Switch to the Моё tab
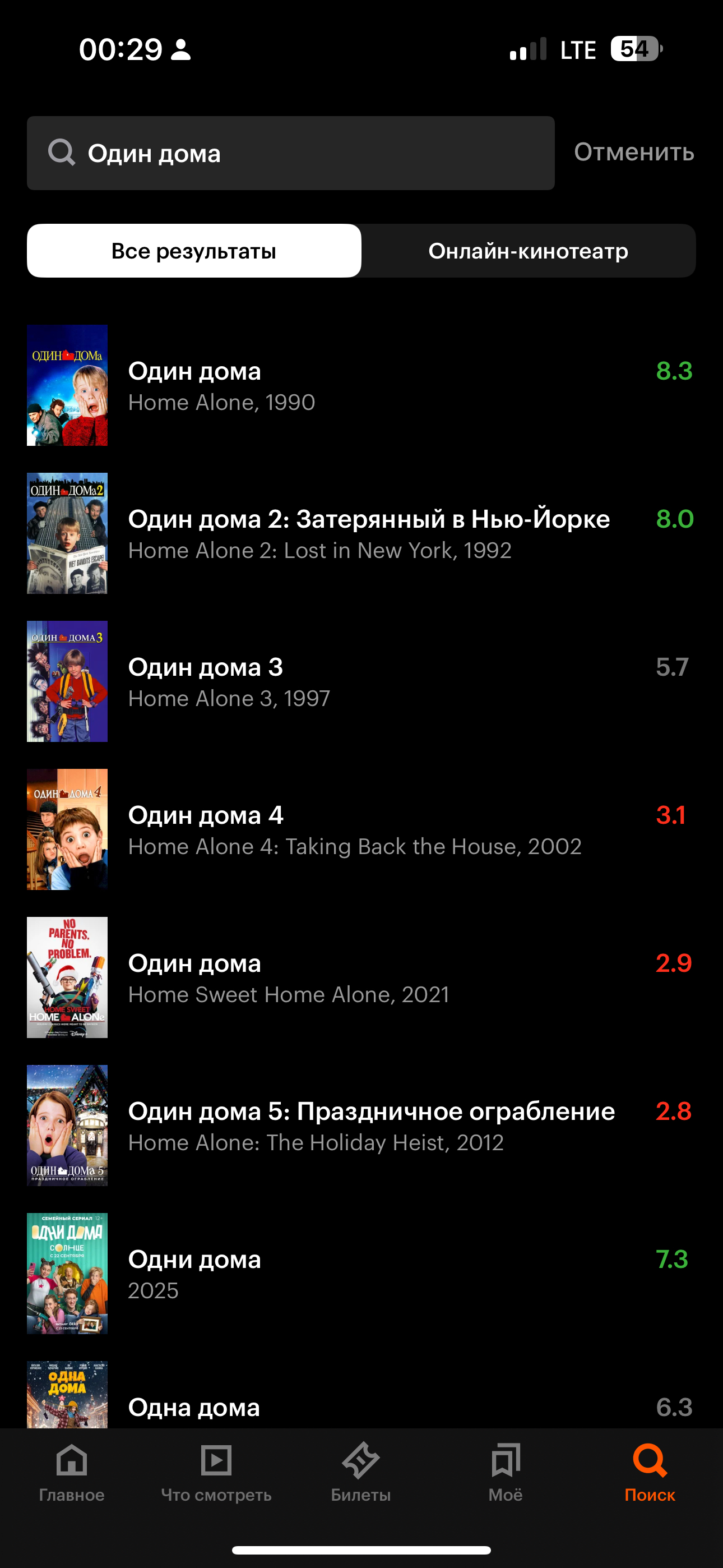The height and width of the screenshot is (1568, 723). tap(505, 1472)
